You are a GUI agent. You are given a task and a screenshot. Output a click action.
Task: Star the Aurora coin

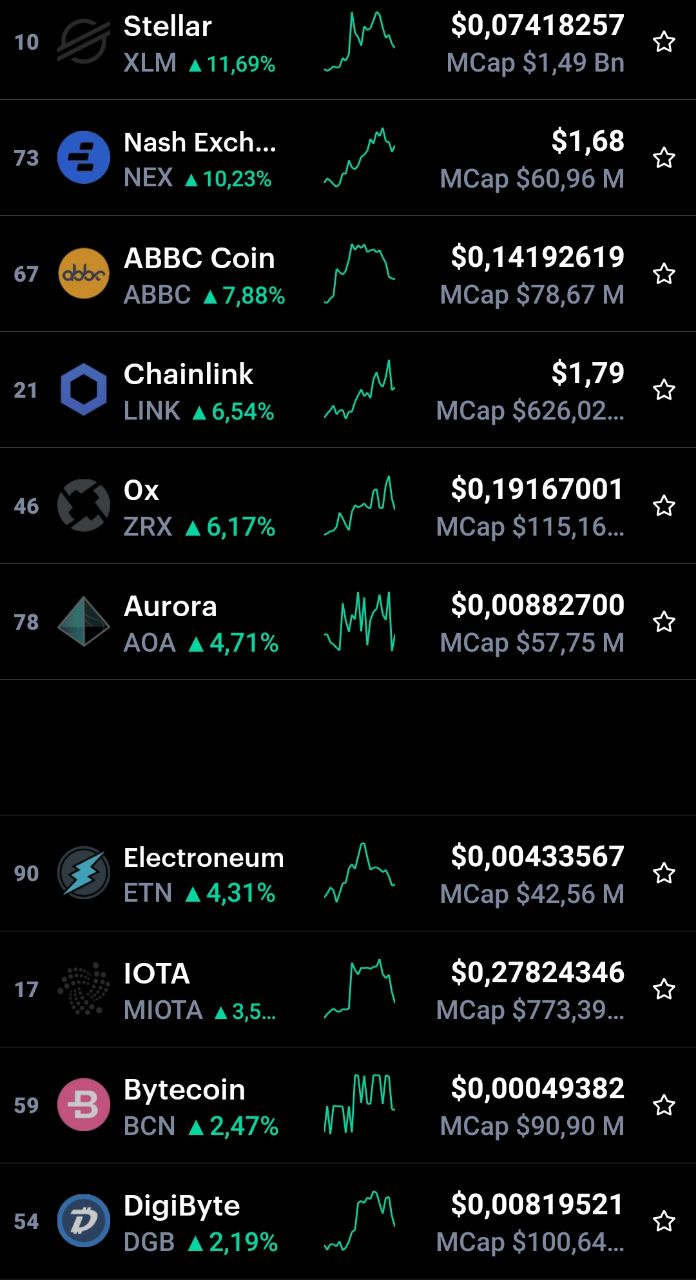(x=664, y=622)
